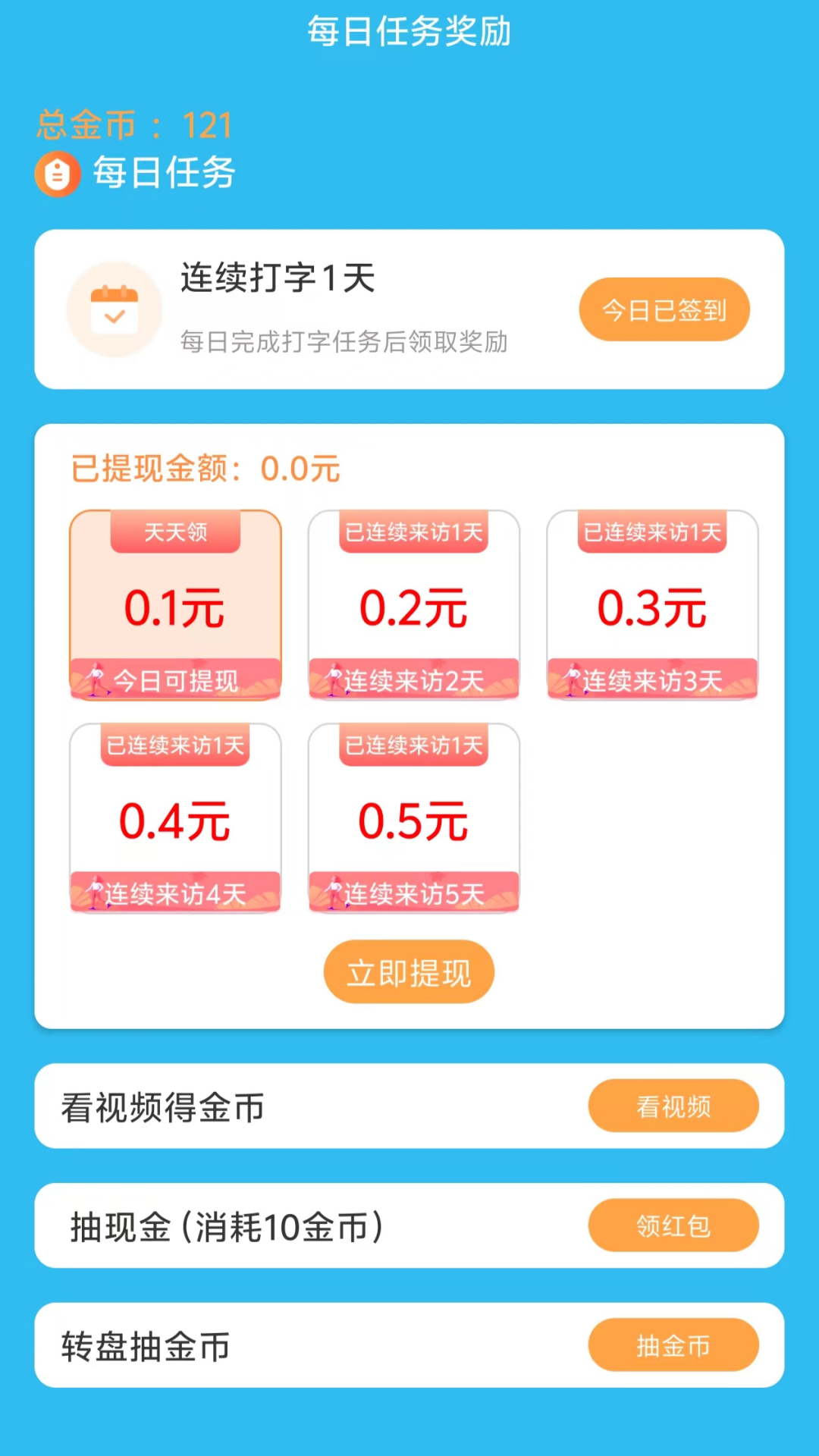Select the 0.2元 withdrawal card
The height and width of the screenshot is (1456, 819).
click(413, 605)
